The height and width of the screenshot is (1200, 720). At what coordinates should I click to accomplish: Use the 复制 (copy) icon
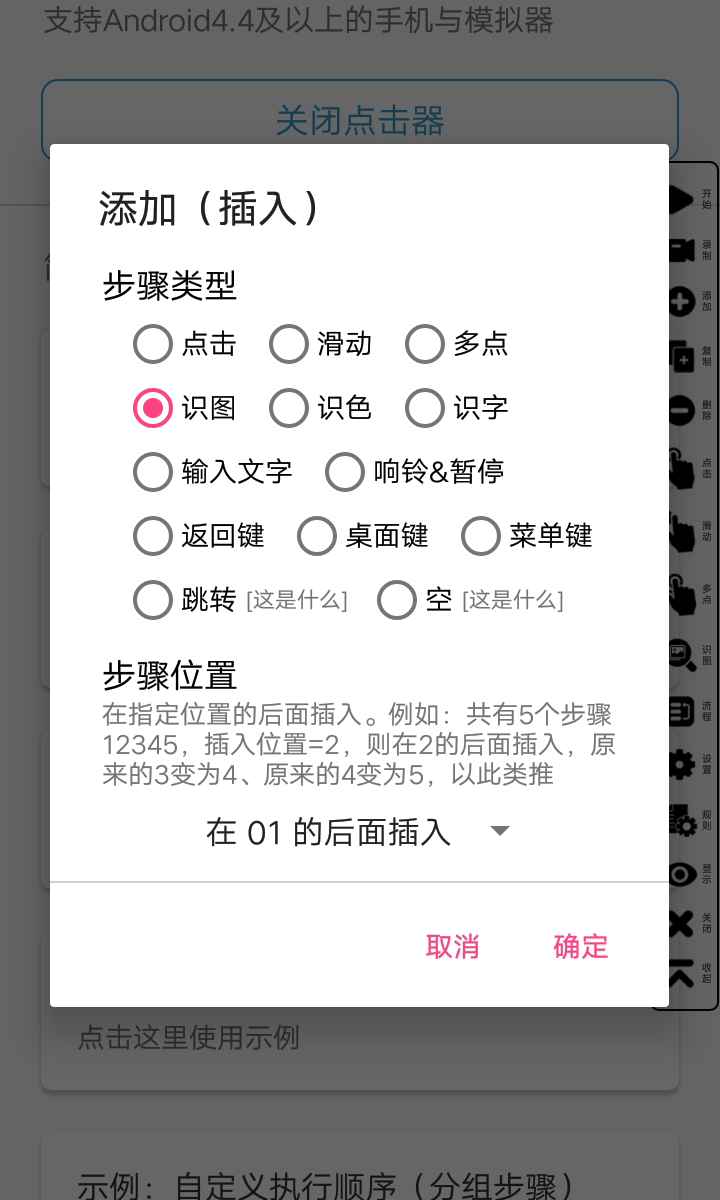683,356
